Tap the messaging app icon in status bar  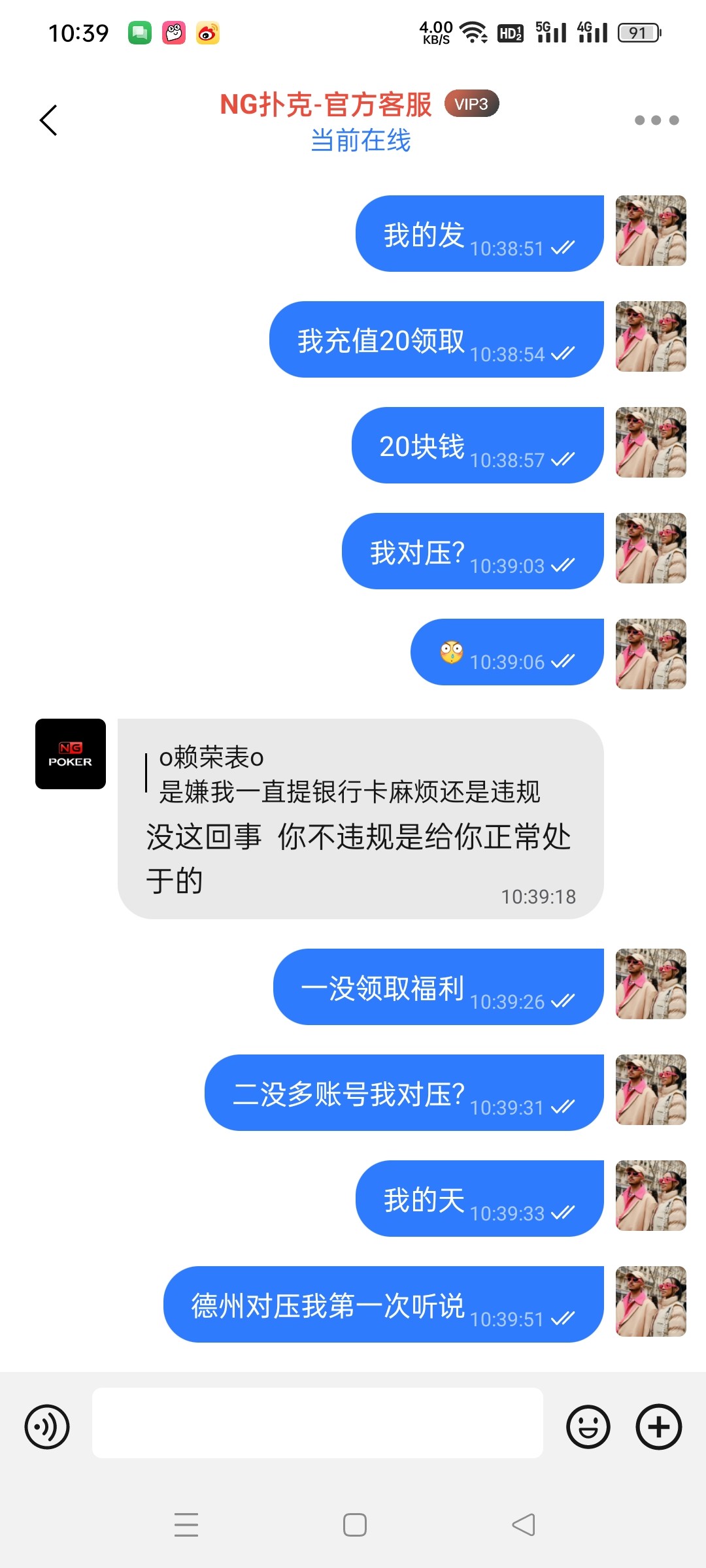[140, 33]
